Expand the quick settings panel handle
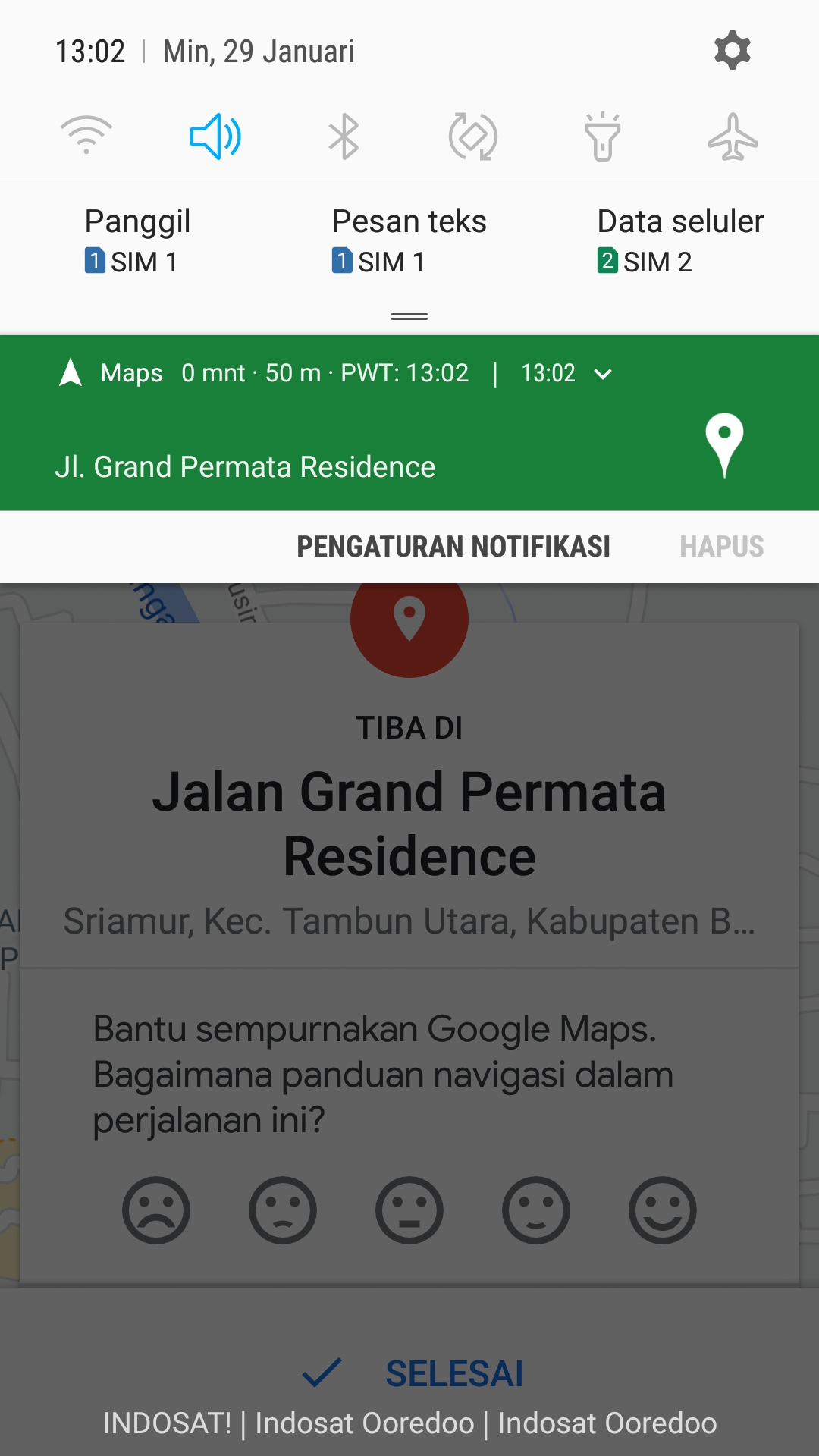This screenshot has width=819, height=1456. 409,316
